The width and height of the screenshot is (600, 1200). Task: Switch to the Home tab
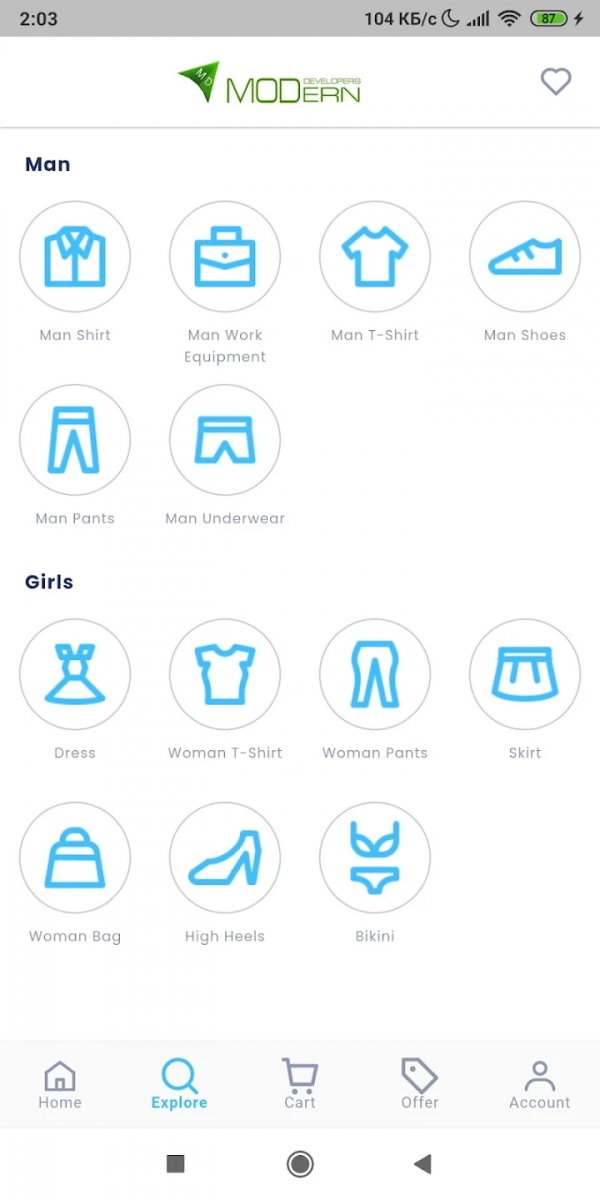[x=60, y=1085]
